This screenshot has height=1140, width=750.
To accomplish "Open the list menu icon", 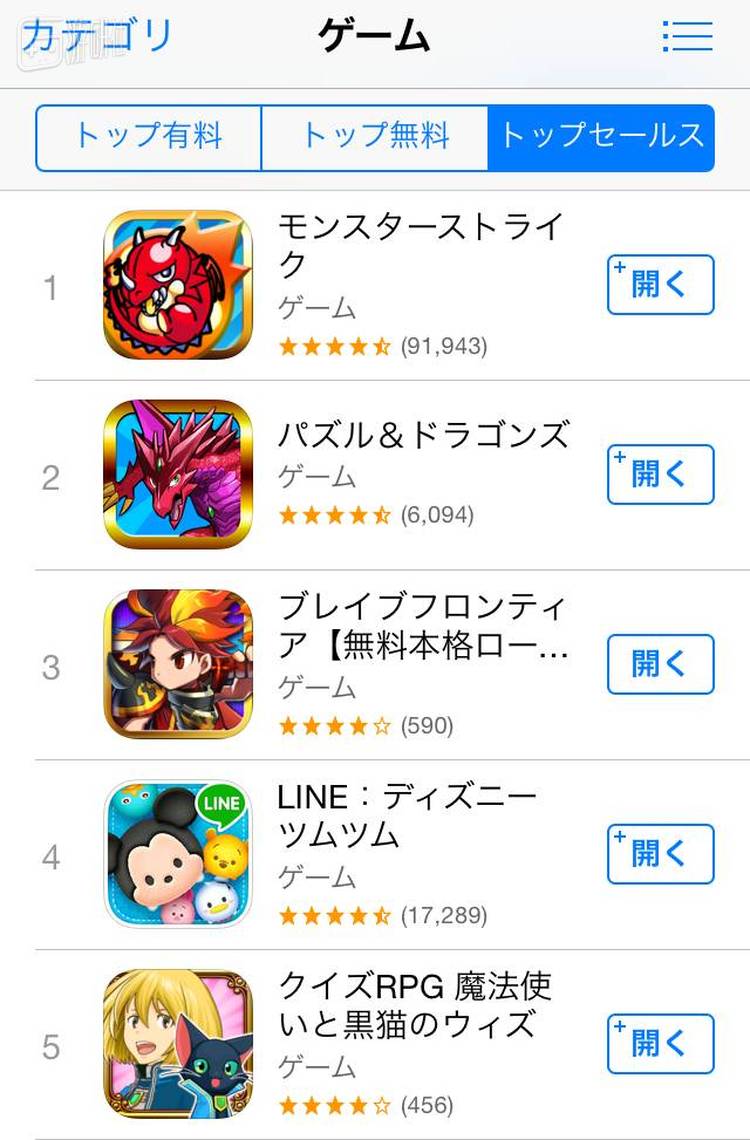I will [x=687, y=37].
